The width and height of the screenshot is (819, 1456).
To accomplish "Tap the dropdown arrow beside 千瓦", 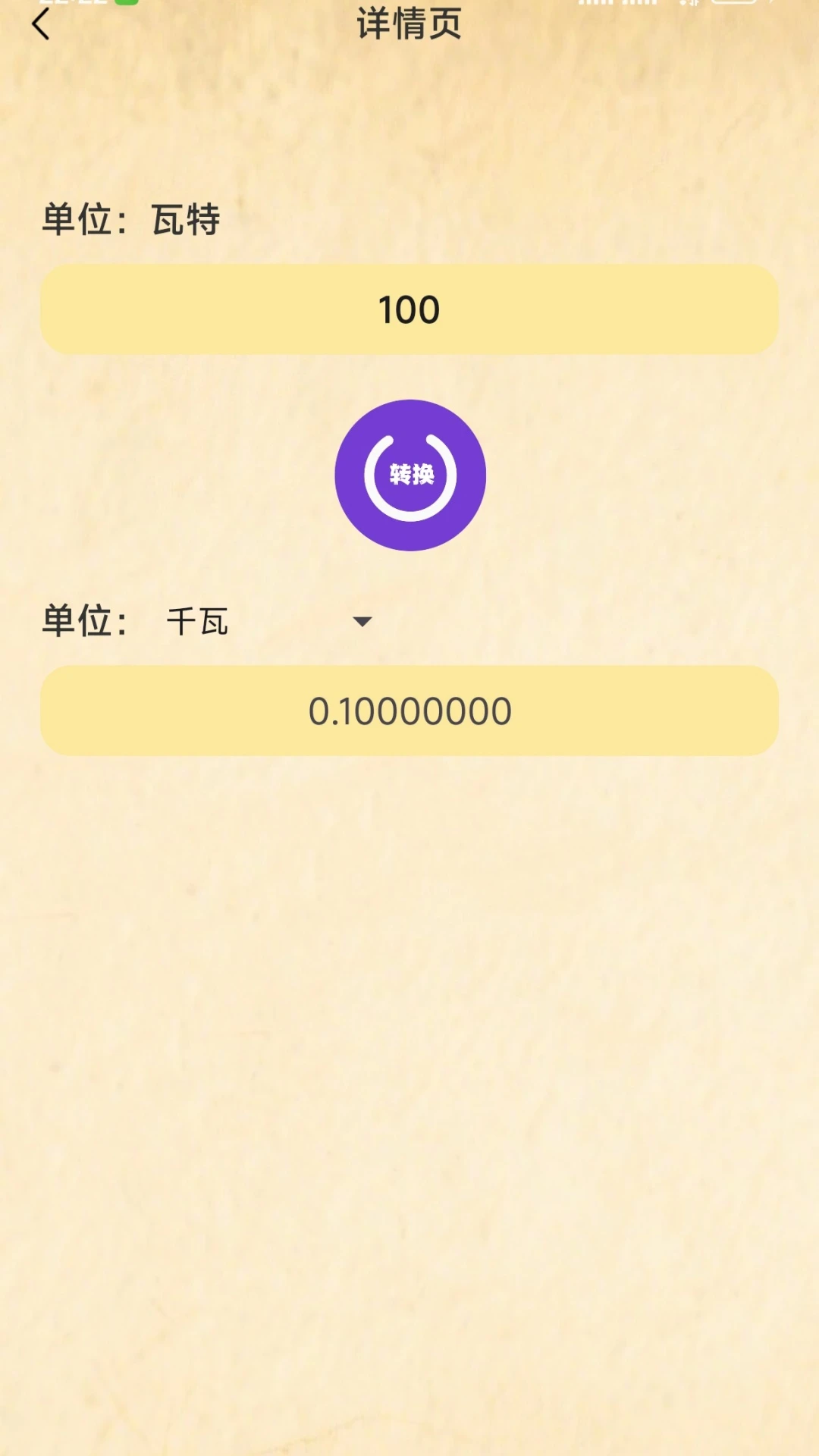I will click(x=362, y=621).
